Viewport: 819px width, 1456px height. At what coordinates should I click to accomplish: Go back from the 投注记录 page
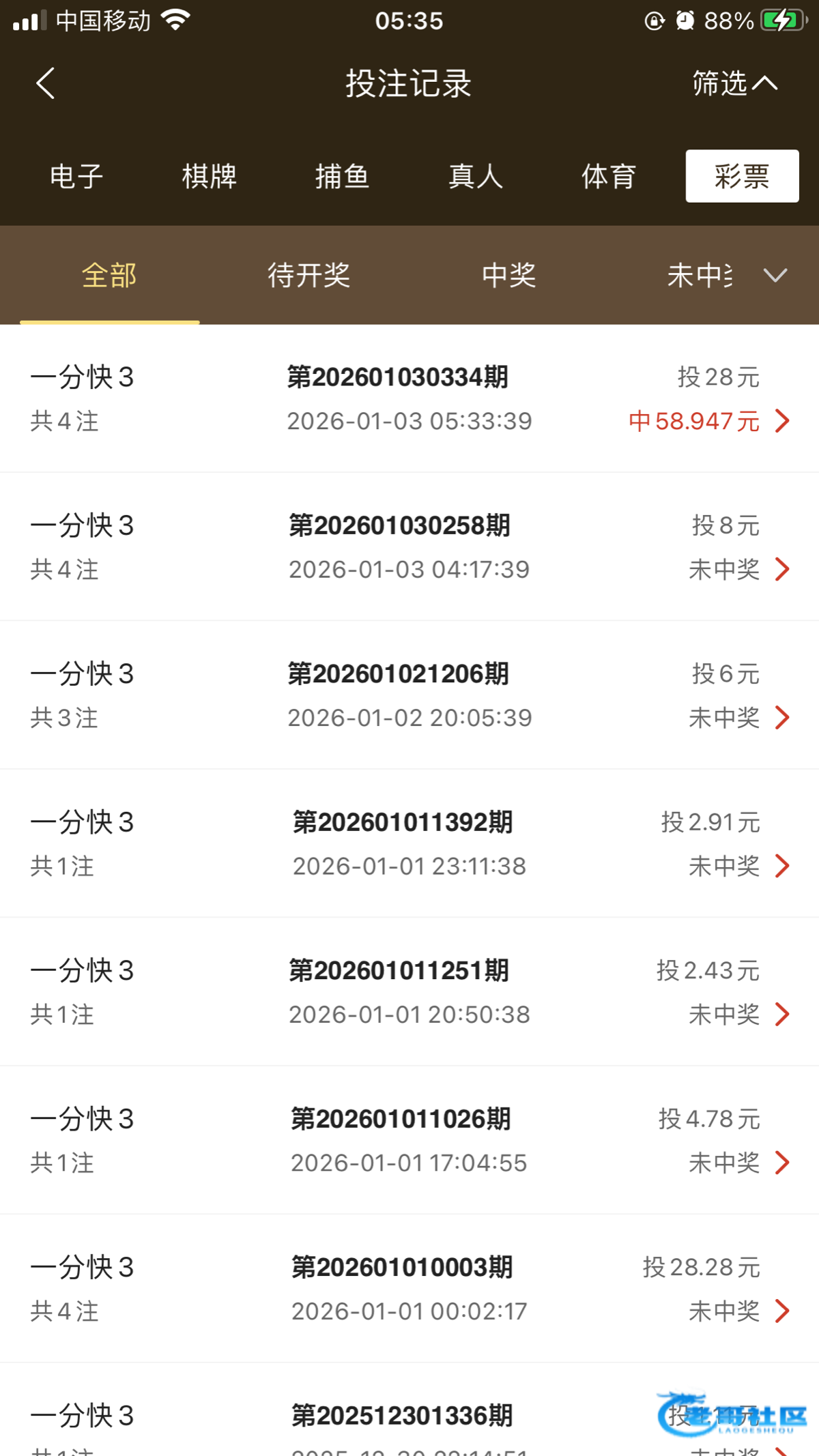[46, 84]
